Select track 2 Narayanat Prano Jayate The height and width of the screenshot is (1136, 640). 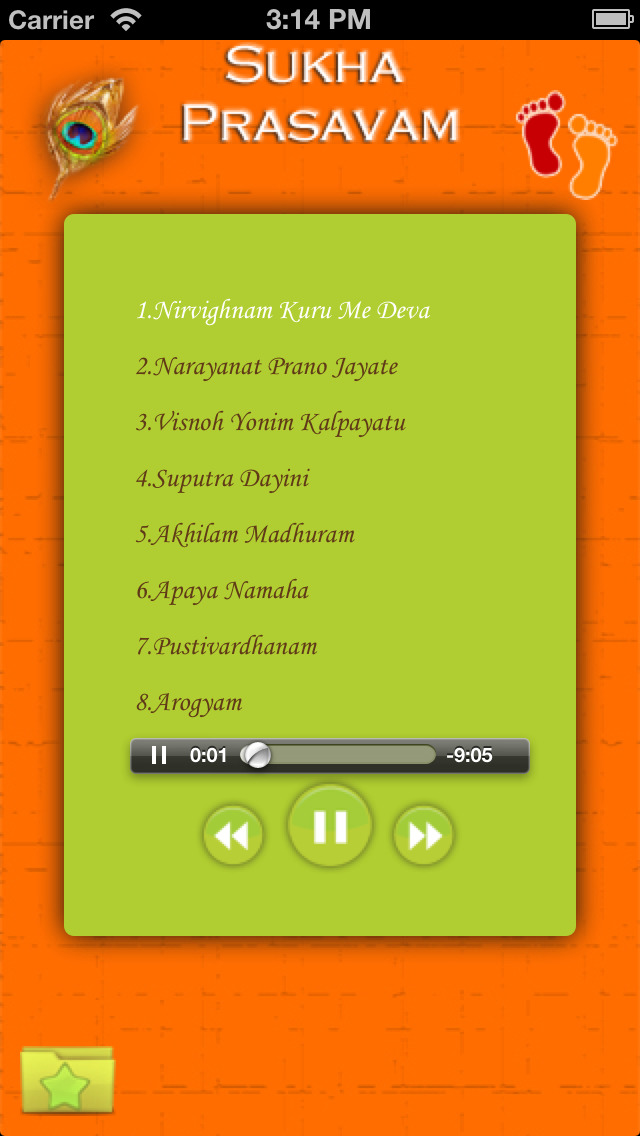pyautogui.click(x=267, y=367)
